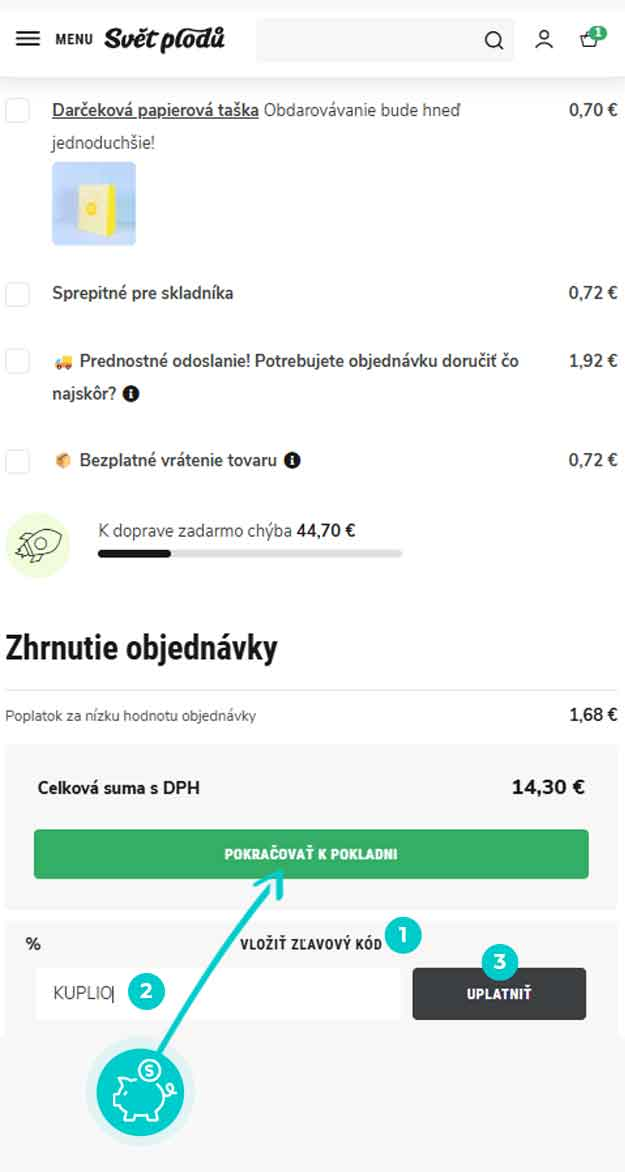Image resolution: width=625 pixels, height=1172 pixels.
Task: Show info about Prednostné odoslanie
Action: [131, 393]
